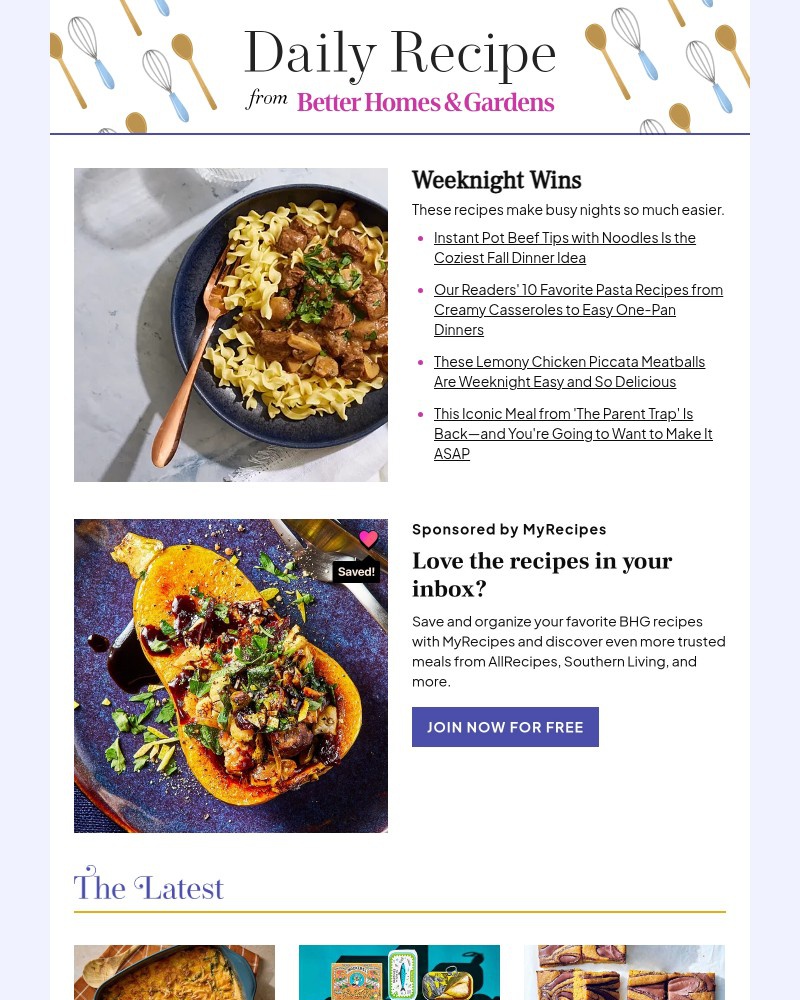
Task: Open 'The Parent Trap' iconic meal link
Action: [572, 433]
